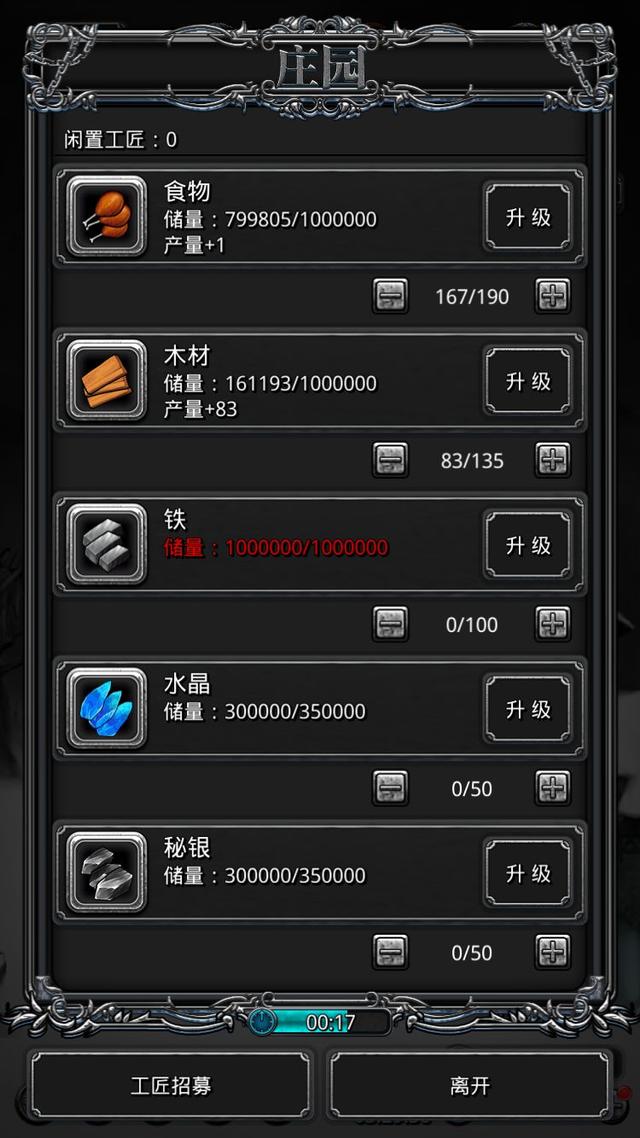Leave the manor via 离开
The height and width of the screenshot is (1138, 640).
(470, 1085)
